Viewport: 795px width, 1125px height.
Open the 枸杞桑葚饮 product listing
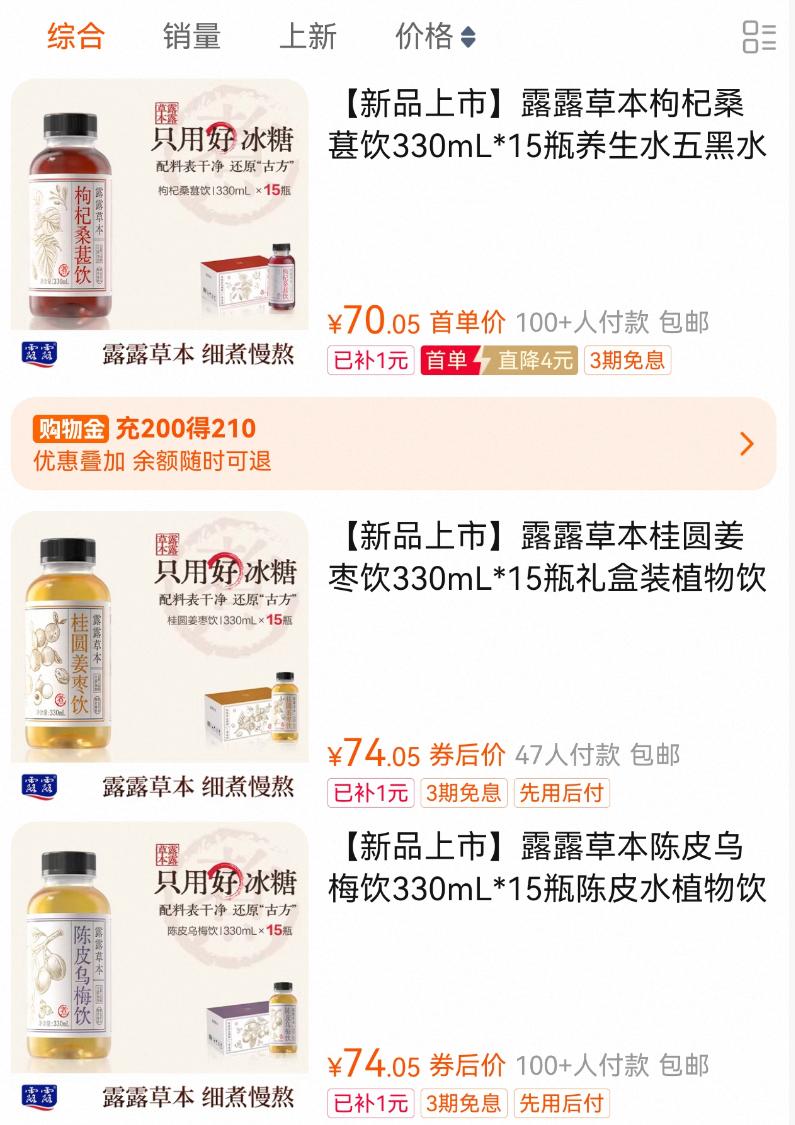click(546, 125)
